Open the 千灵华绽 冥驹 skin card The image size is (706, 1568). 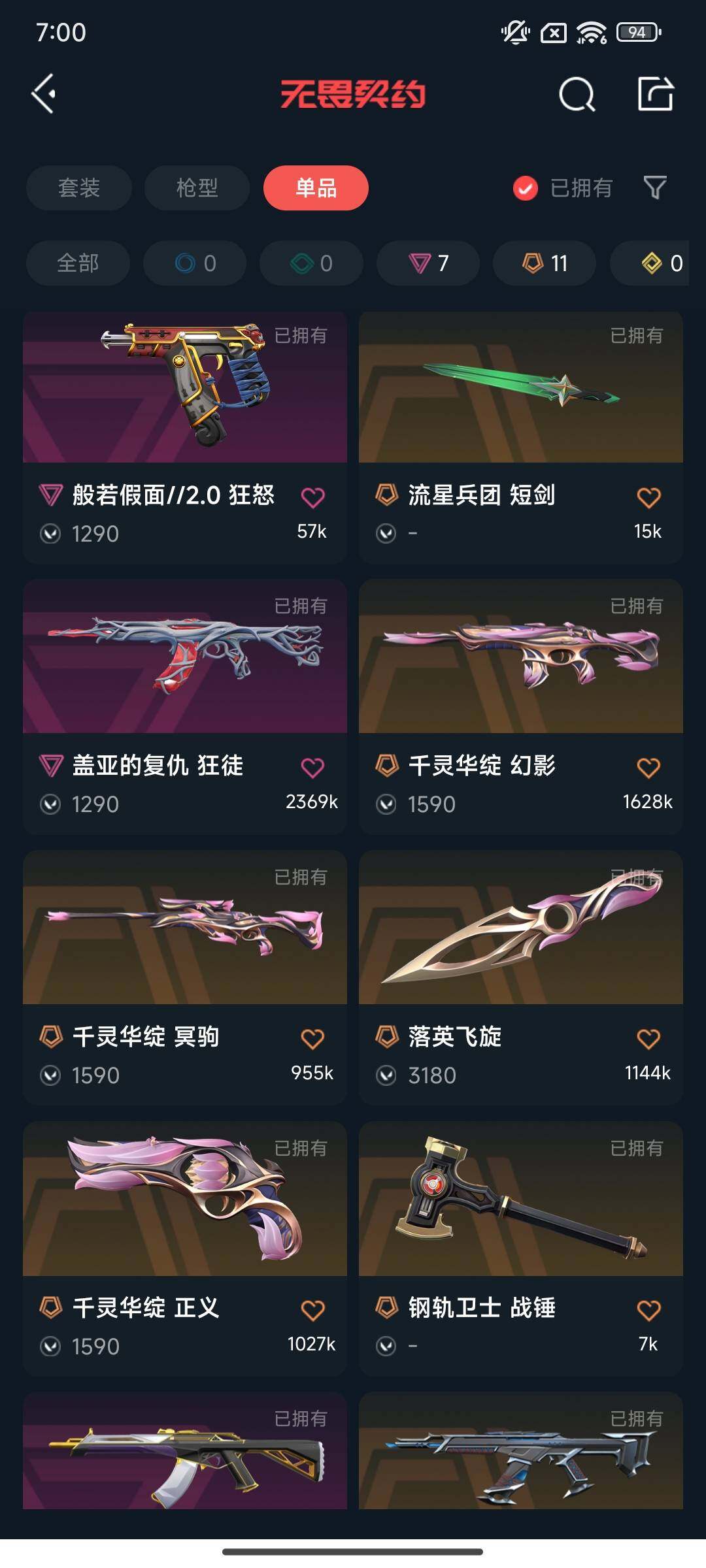185,978
